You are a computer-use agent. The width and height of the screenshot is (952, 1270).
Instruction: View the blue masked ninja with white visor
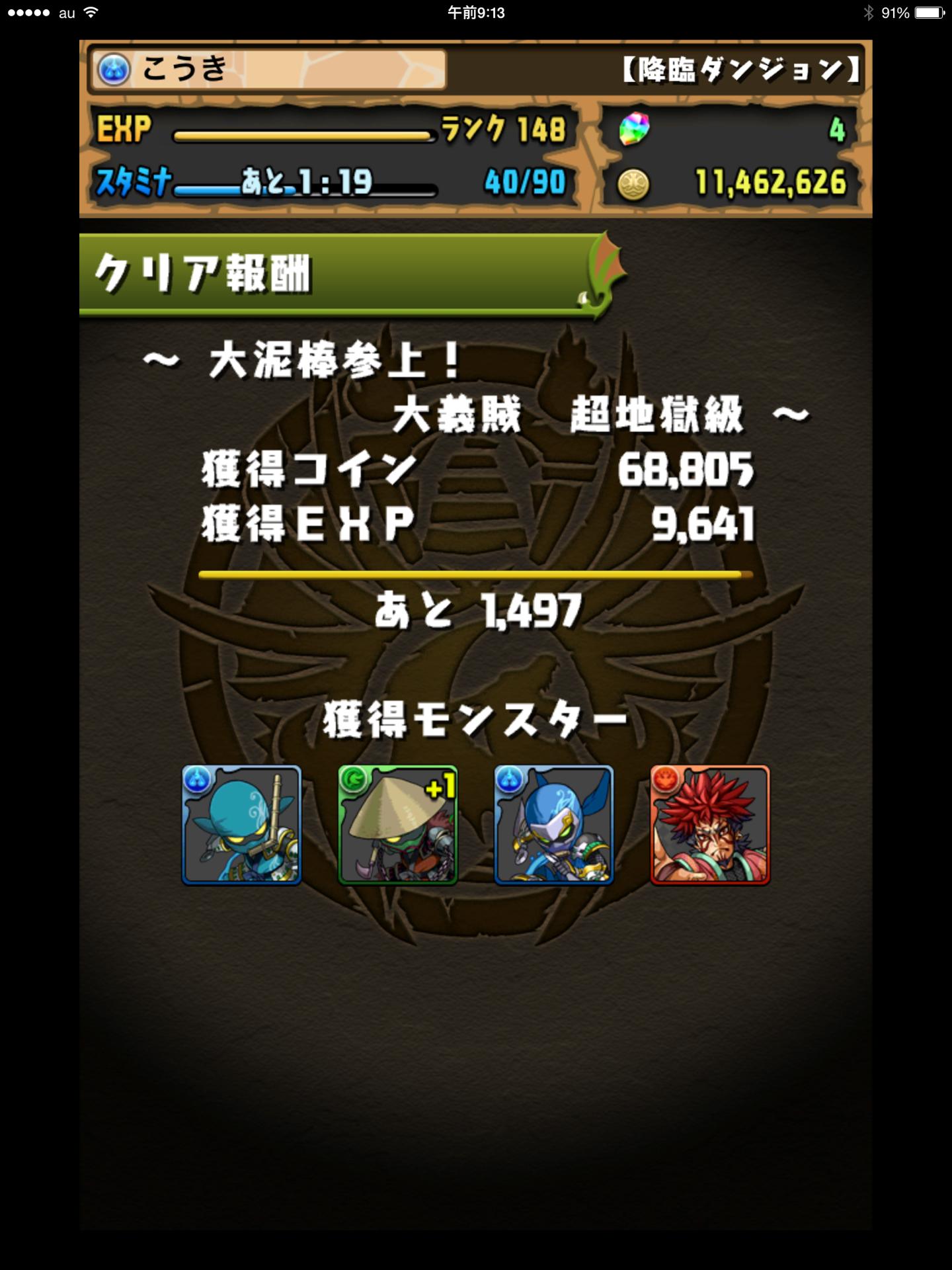point(554,825)
